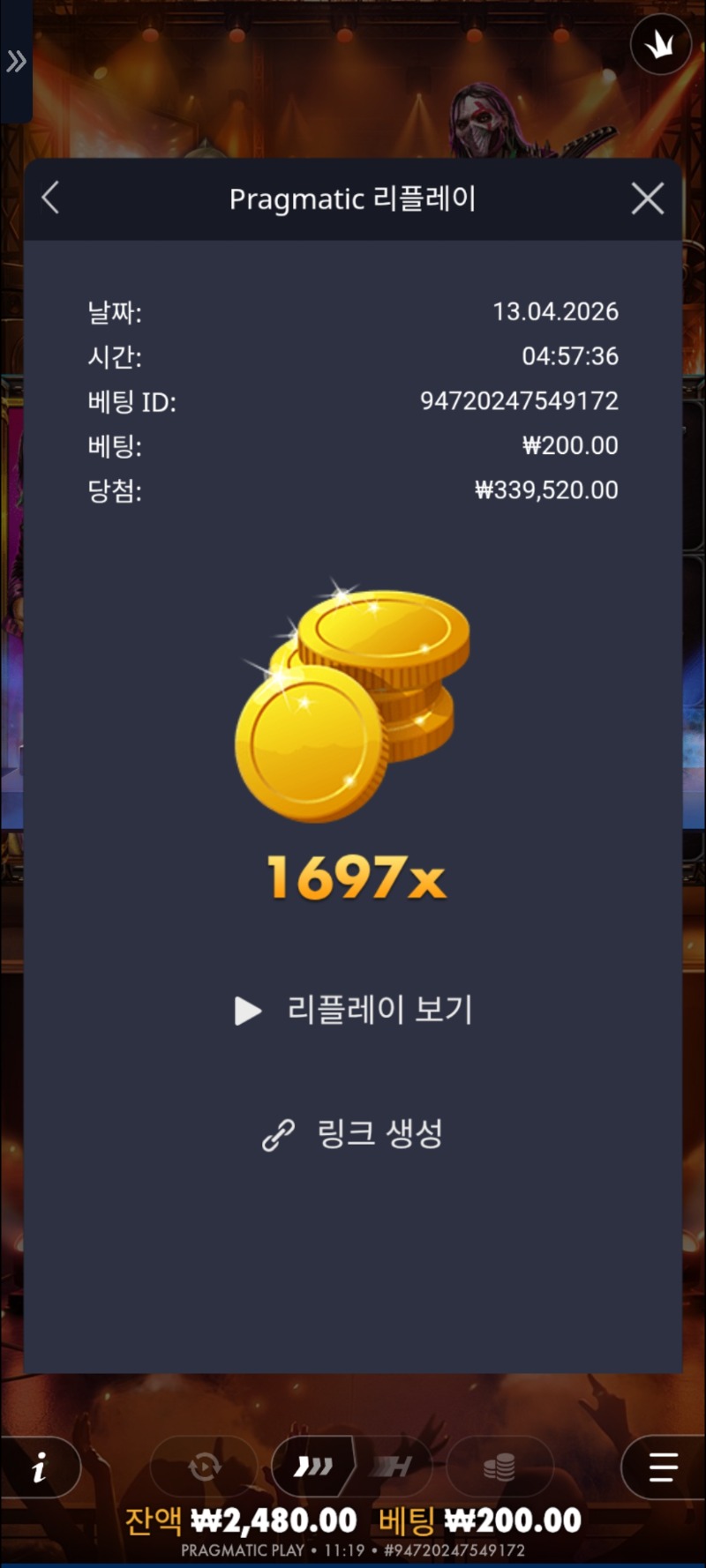Viewport: 706px width, 1568px height.
Task: Open the crown icon at the top right
Action: (x=660, y=44)
